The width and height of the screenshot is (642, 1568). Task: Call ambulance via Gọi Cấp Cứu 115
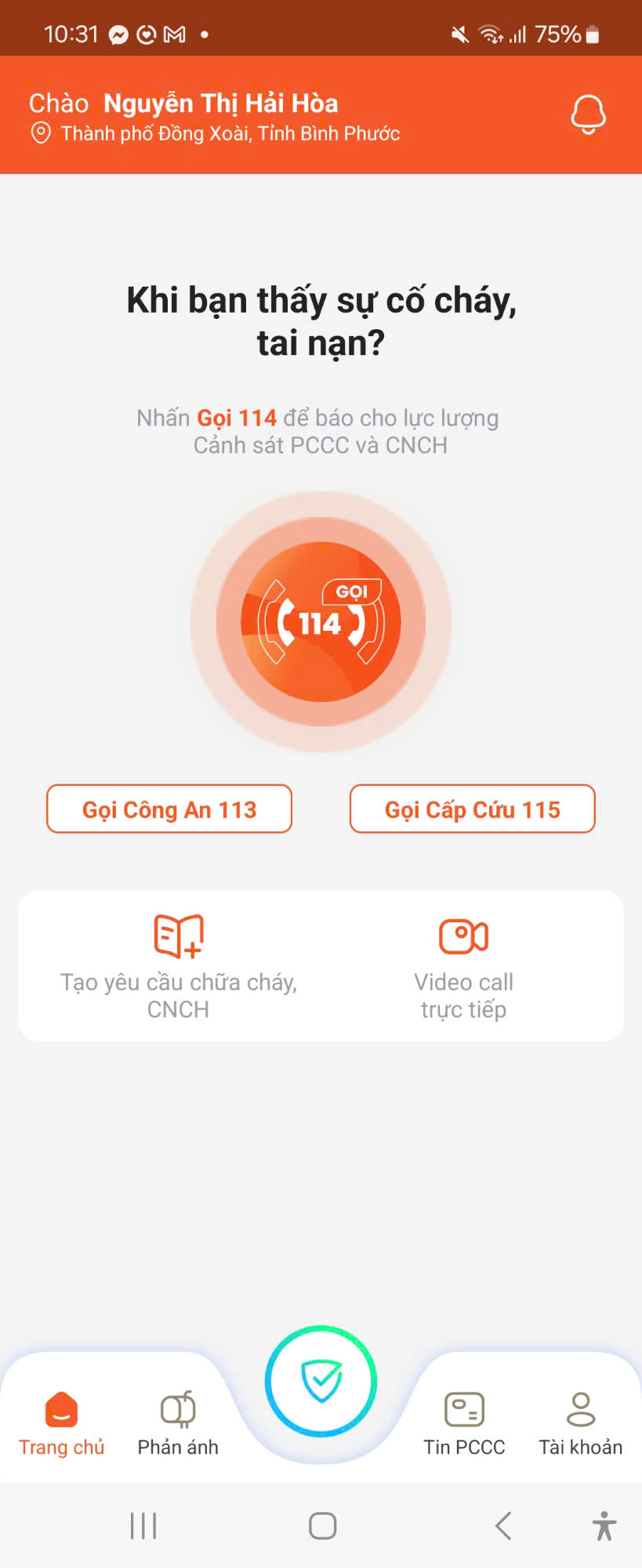point(472,809)
